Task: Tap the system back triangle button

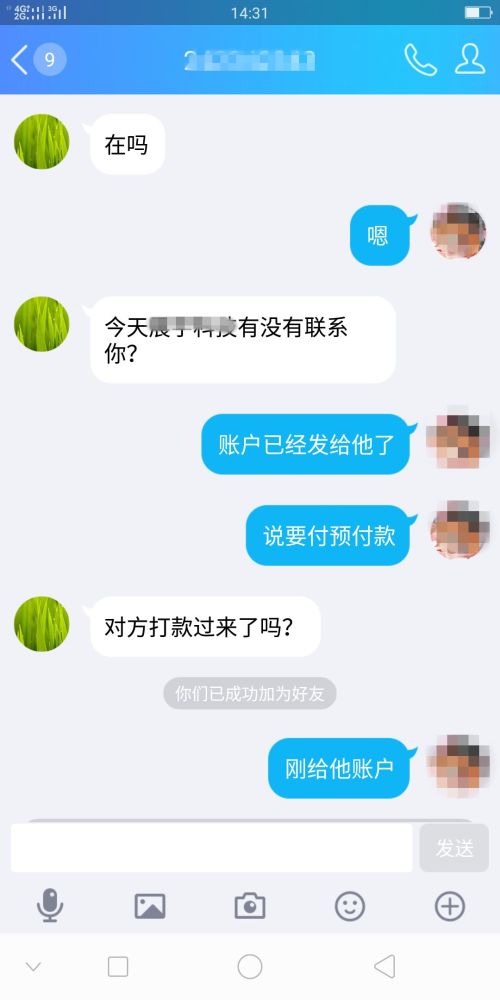Action: click(x=385, y=967)
